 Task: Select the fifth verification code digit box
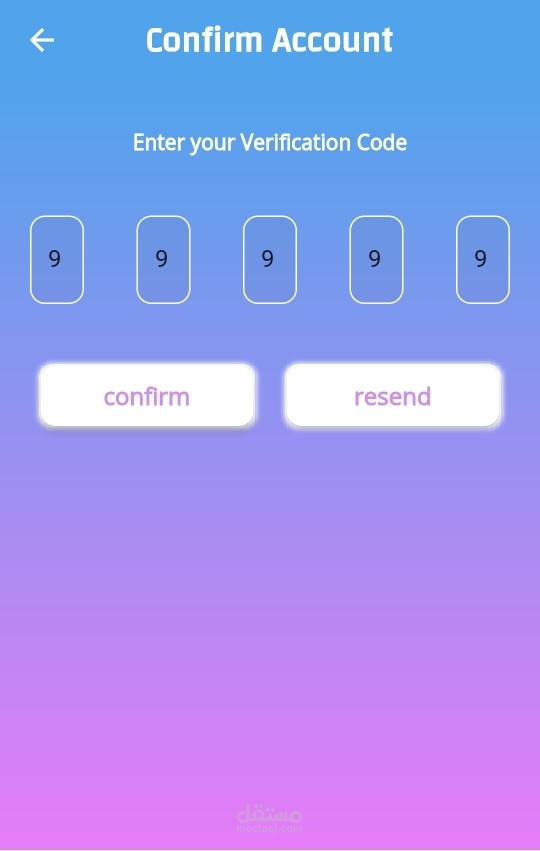483,259
